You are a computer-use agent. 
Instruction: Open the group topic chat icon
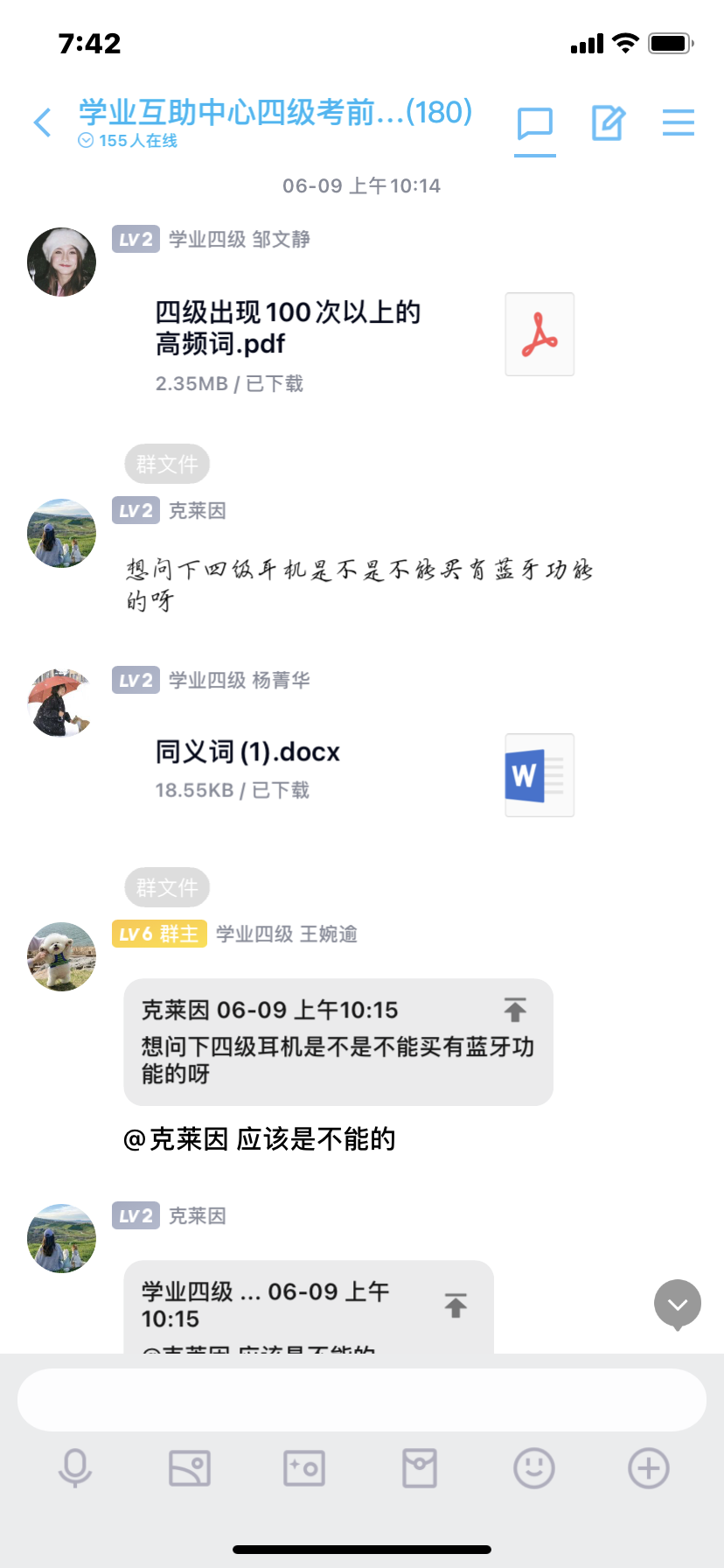point(534,124)
